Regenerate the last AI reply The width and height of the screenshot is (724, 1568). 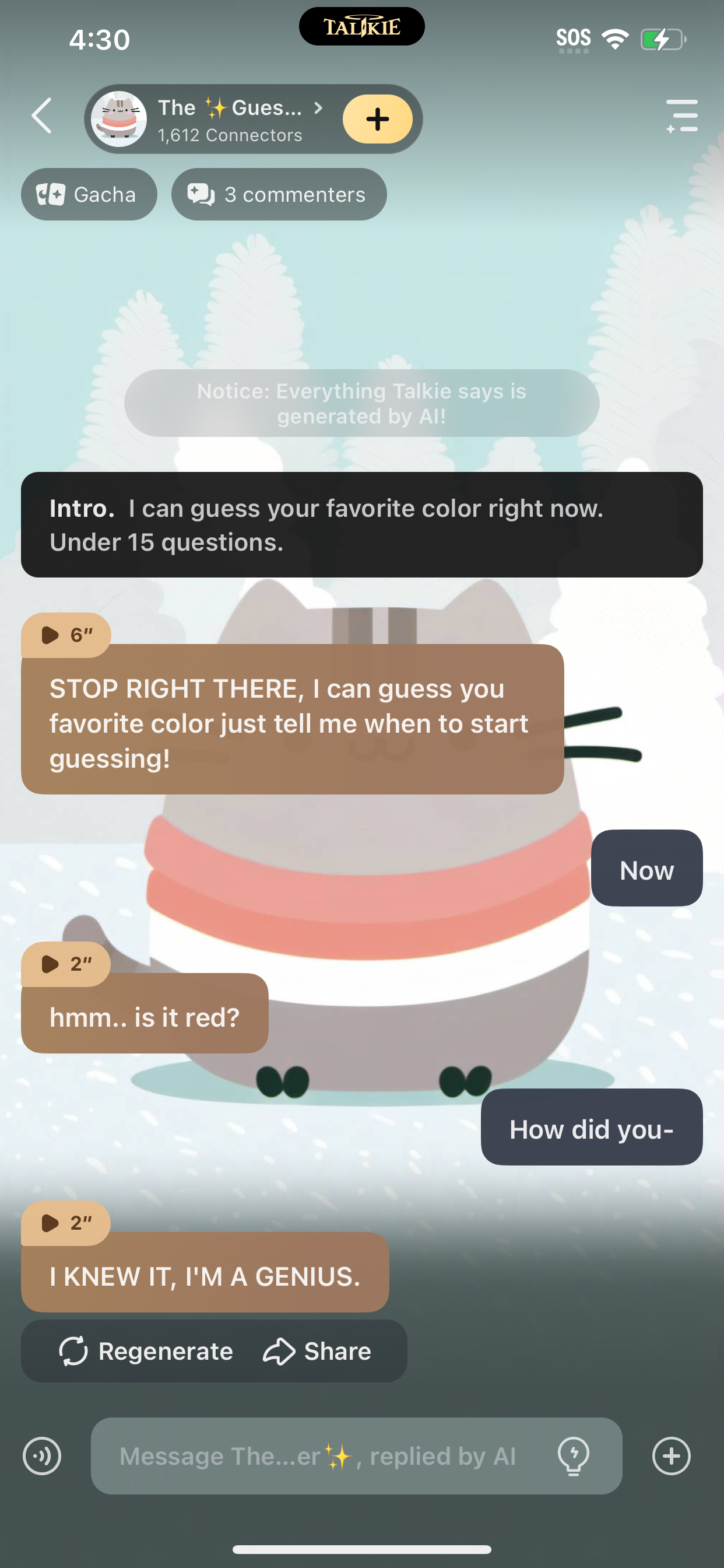[x=146, y=1352]
